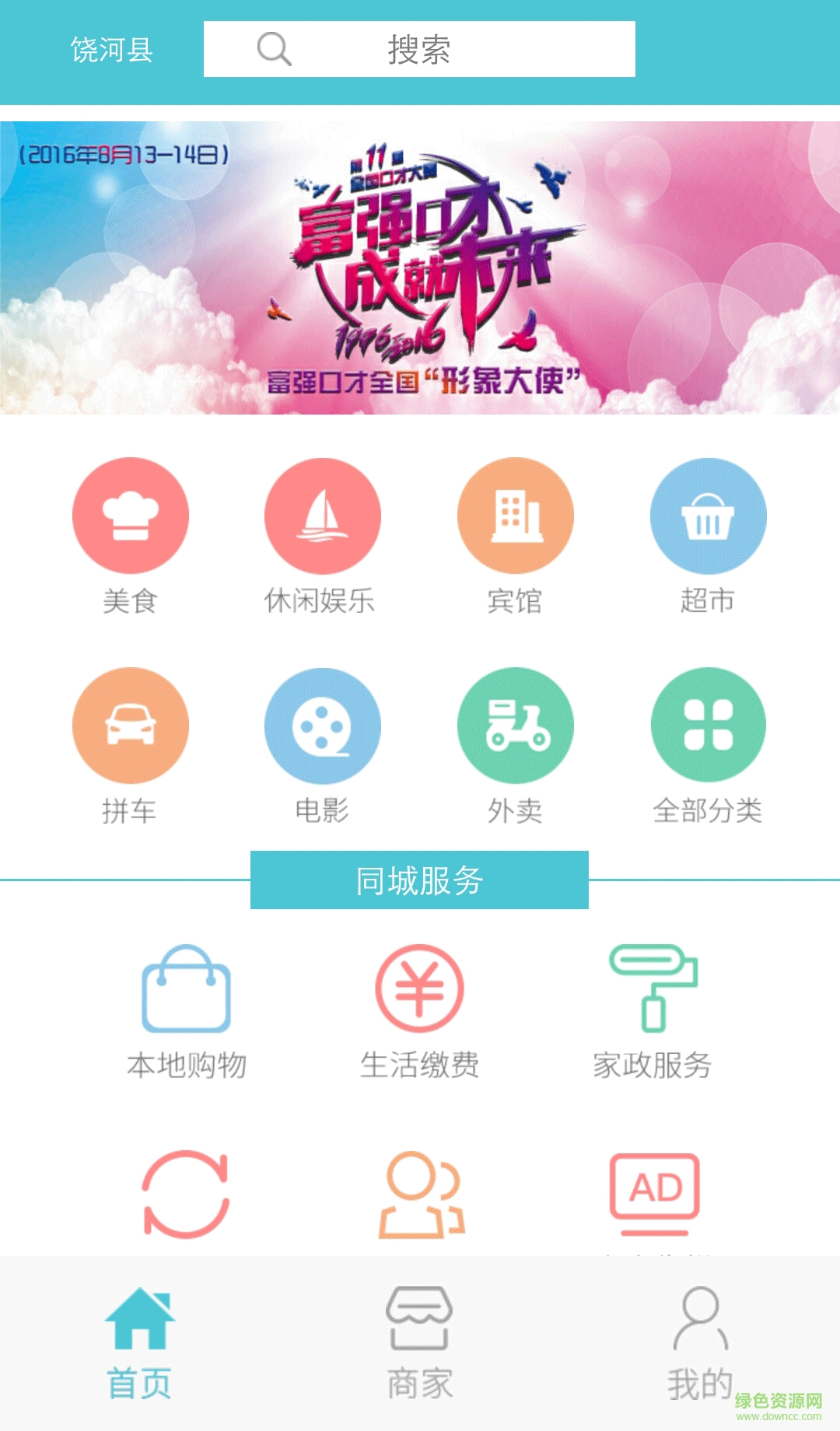Select the 休闲娱乐 sailboat icon
Image resolution: width=840 pixels, height=1431 pixels.
(x=323, y=515)
